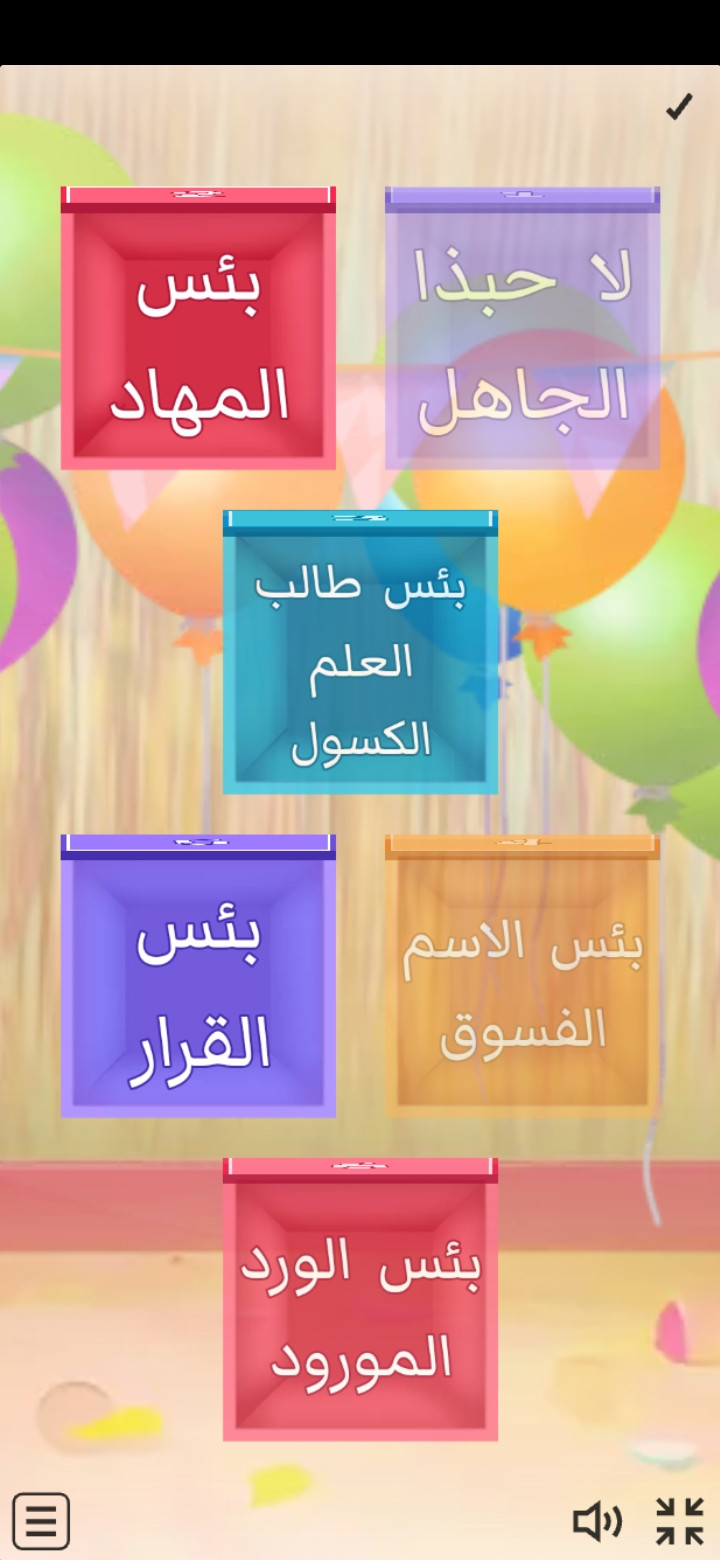Tap the checkmark to submit answers
Screen dimensions: 720x1560
coord(679,107)
